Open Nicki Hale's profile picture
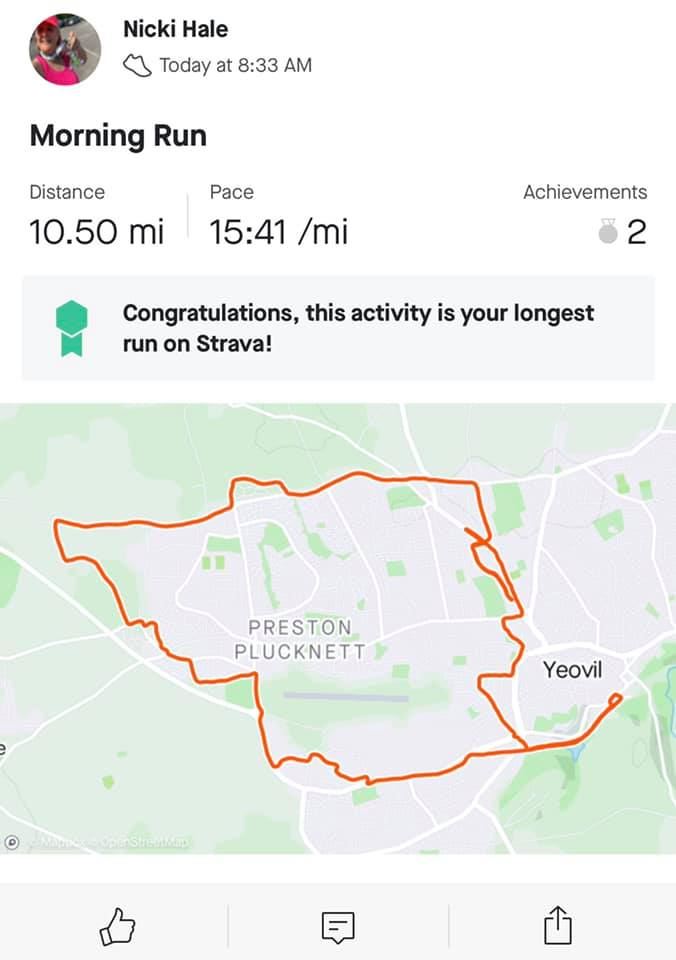The height and width of the screenshot is (960, 676). (65, 49)
